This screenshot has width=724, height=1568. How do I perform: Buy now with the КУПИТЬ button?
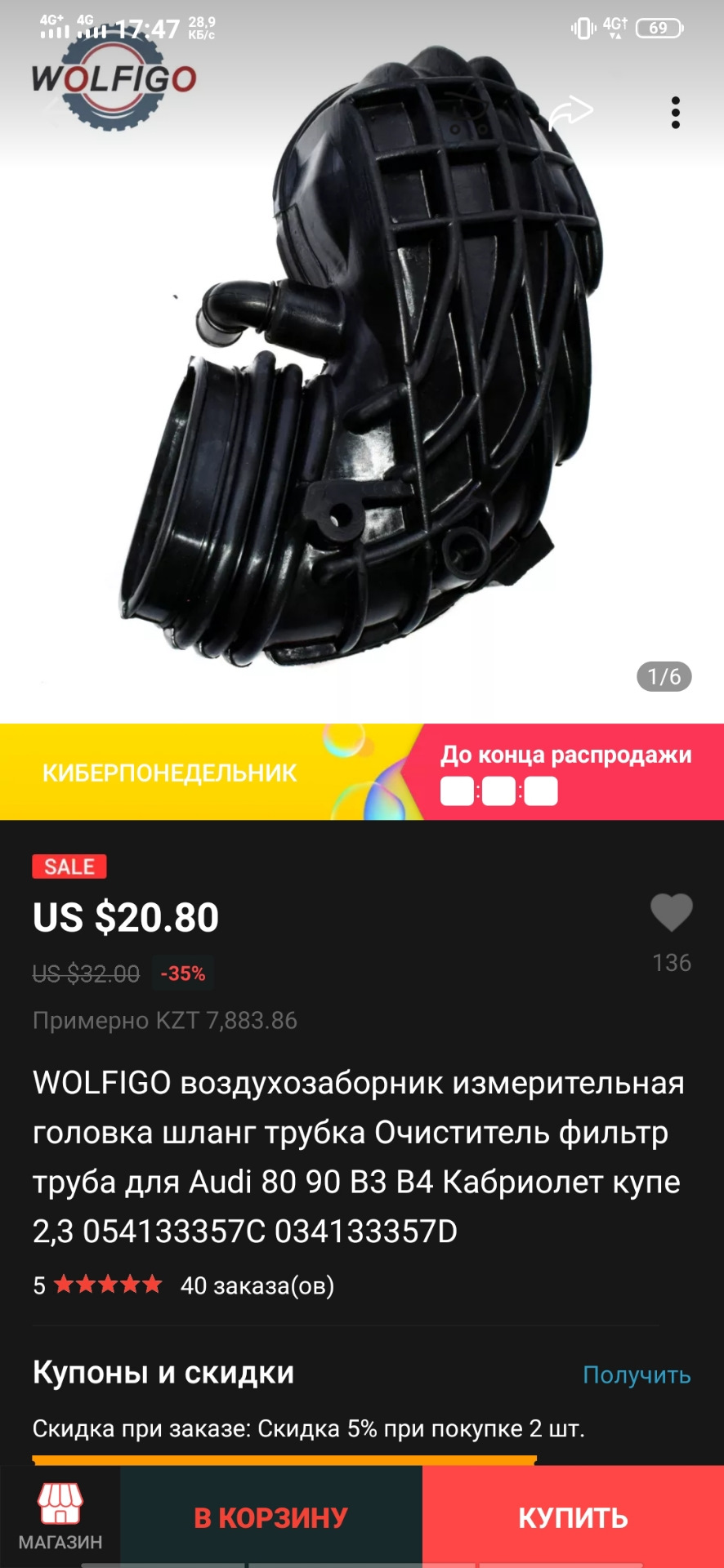573,1517
